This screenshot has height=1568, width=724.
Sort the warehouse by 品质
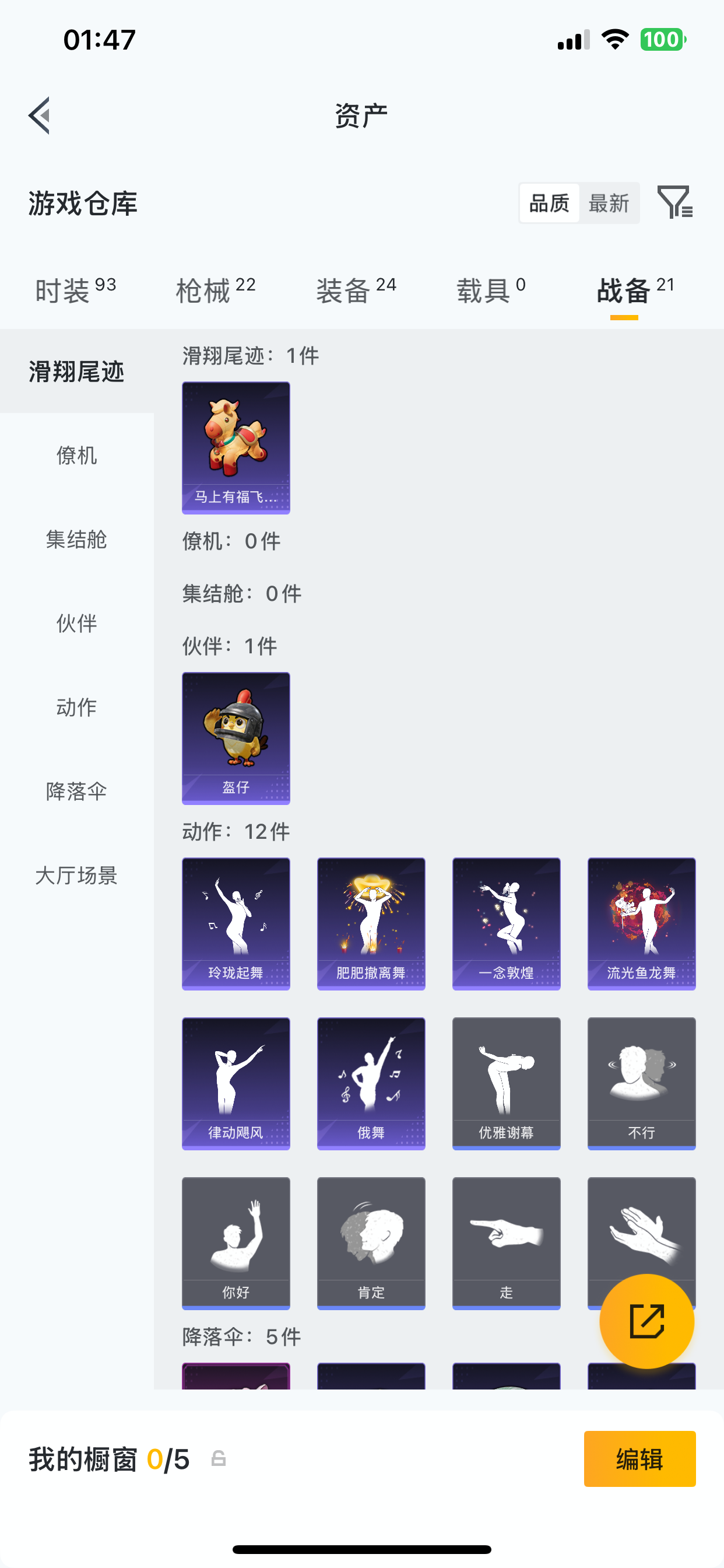coord(549,204)
